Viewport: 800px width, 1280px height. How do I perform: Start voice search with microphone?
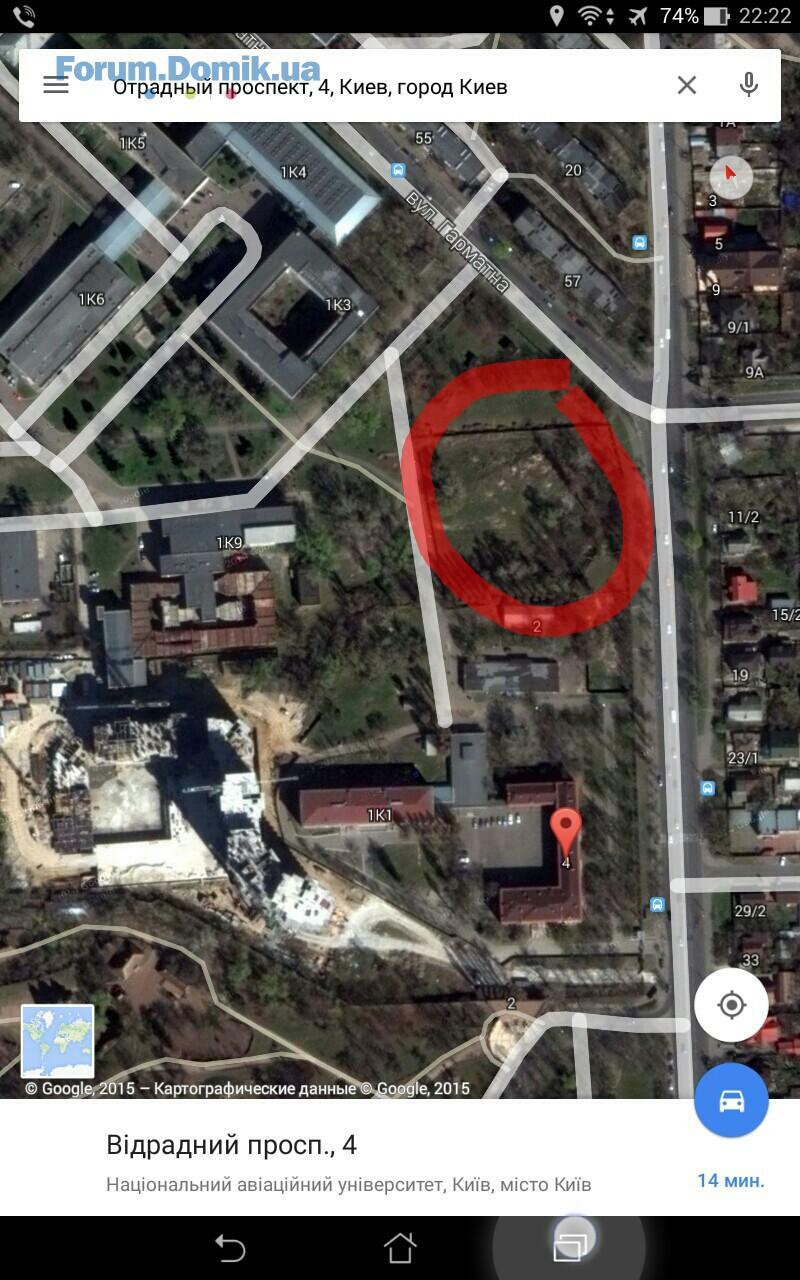(748, 86)
